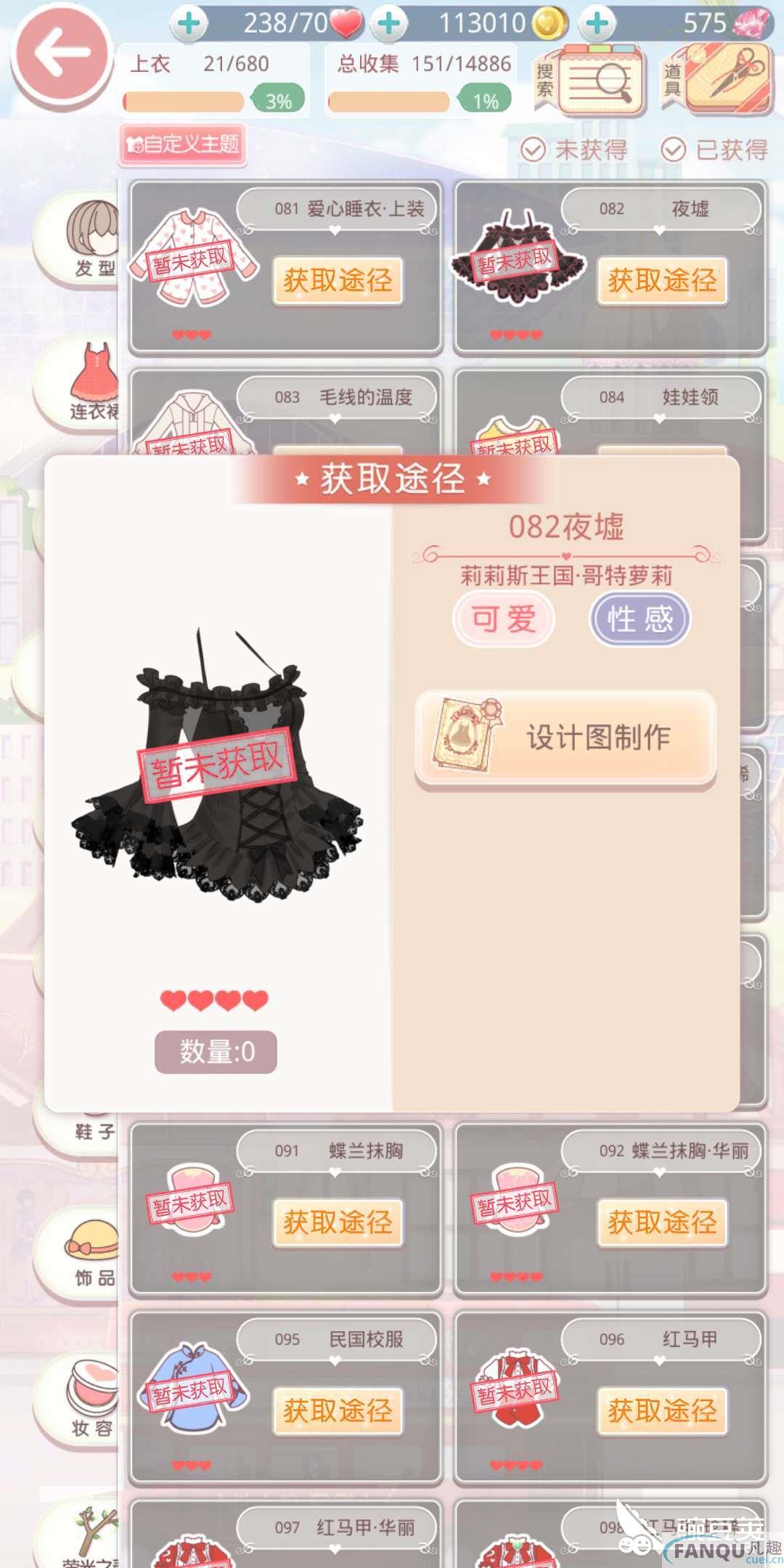Open 设计图制作 crafting option
Screen dimensions: 784x1568
[565, 738]
